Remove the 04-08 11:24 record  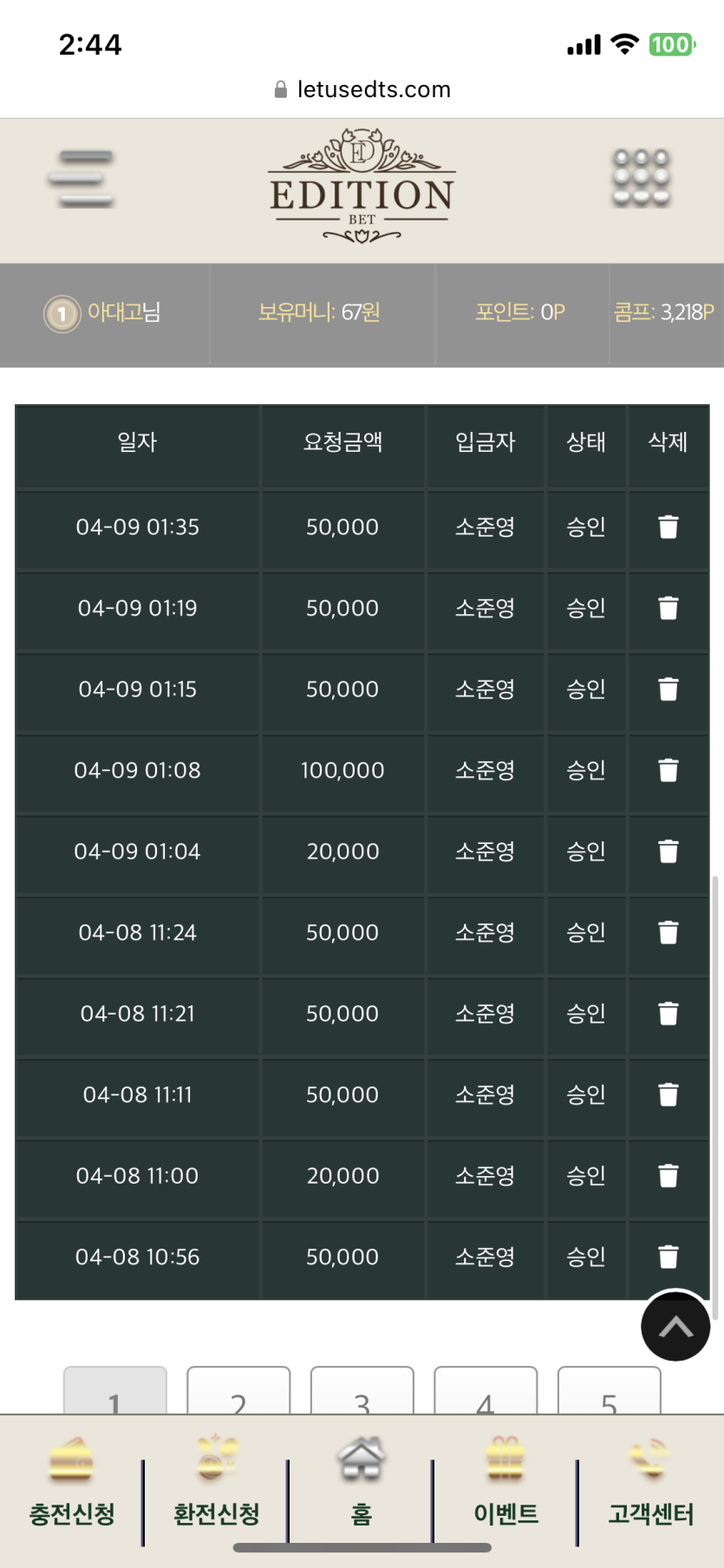668,932
